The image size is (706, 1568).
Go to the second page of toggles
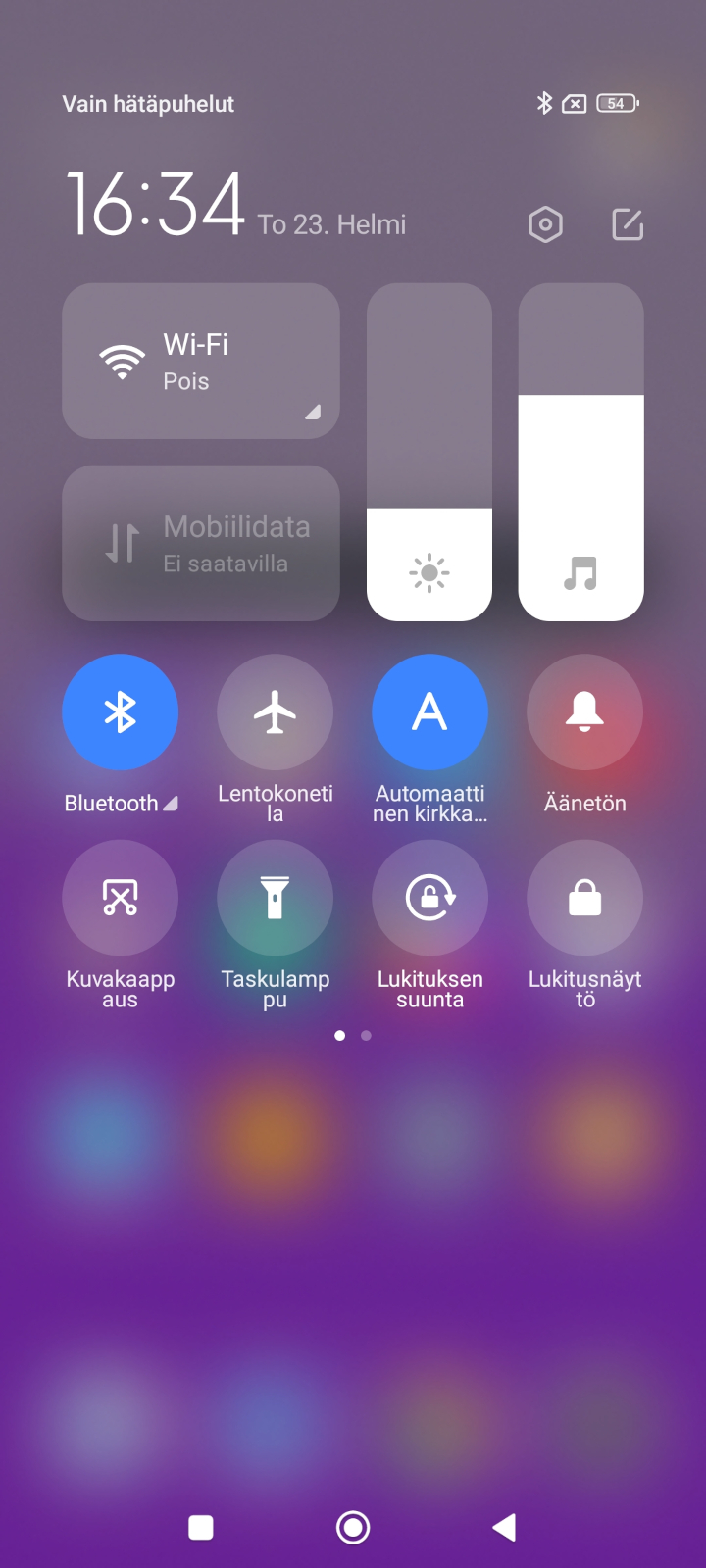[366, 1035]
